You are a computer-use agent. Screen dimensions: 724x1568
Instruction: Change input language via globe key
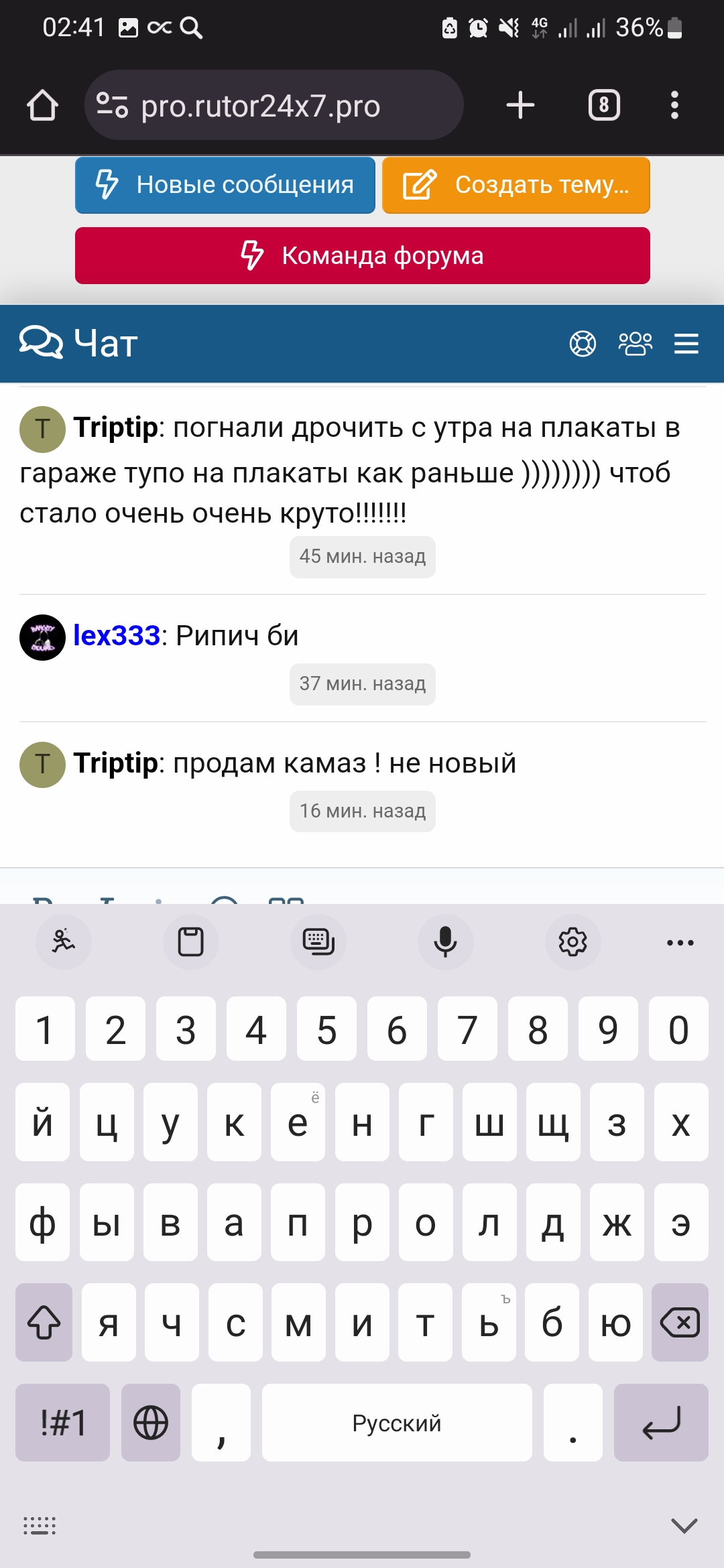click(x=149, y=1422)
